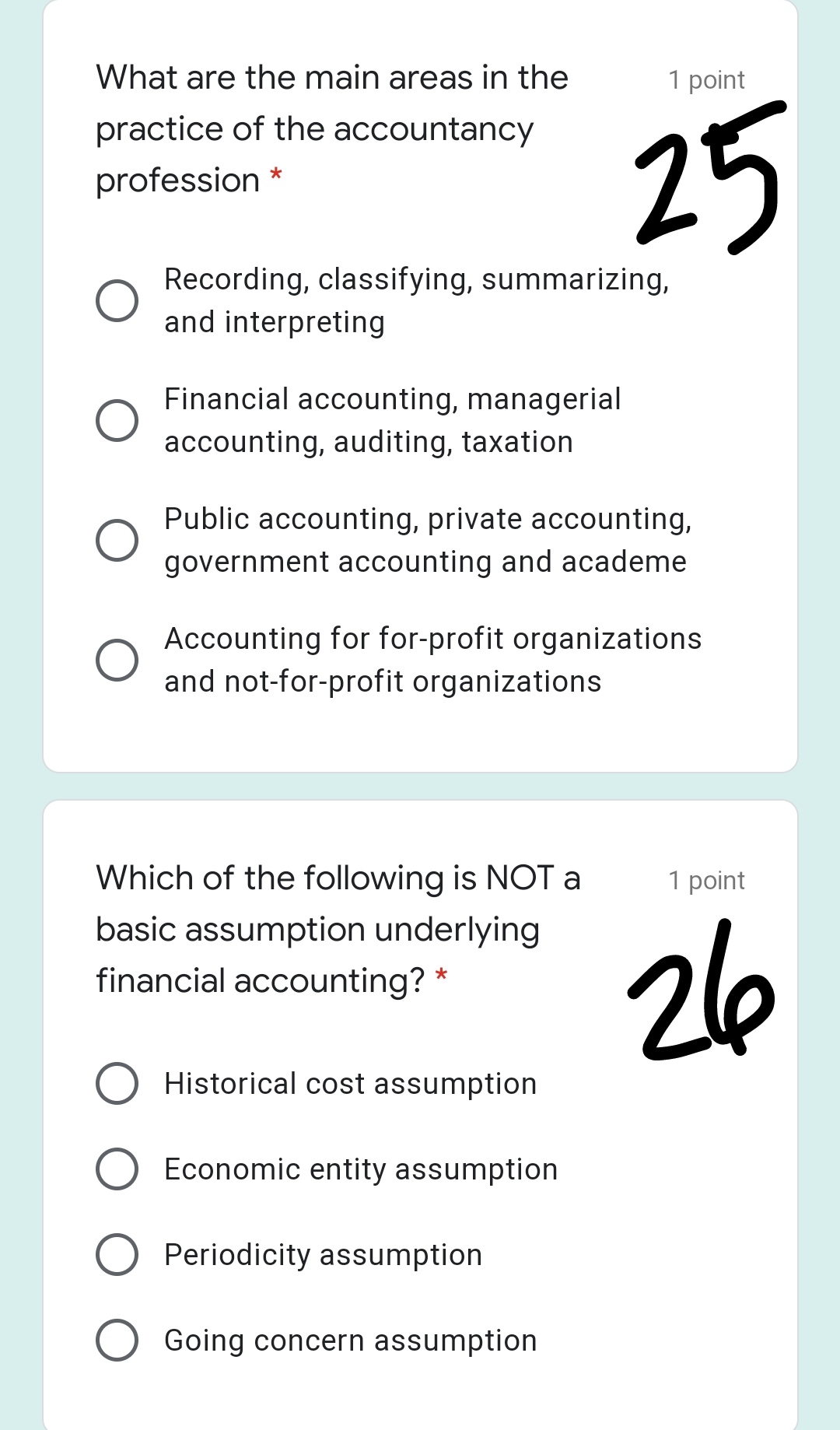Image resolution: width=840 pixels, height=1430 pixels.
Task: Click the "1 point" label on question 25
Action: coord(706,79)
